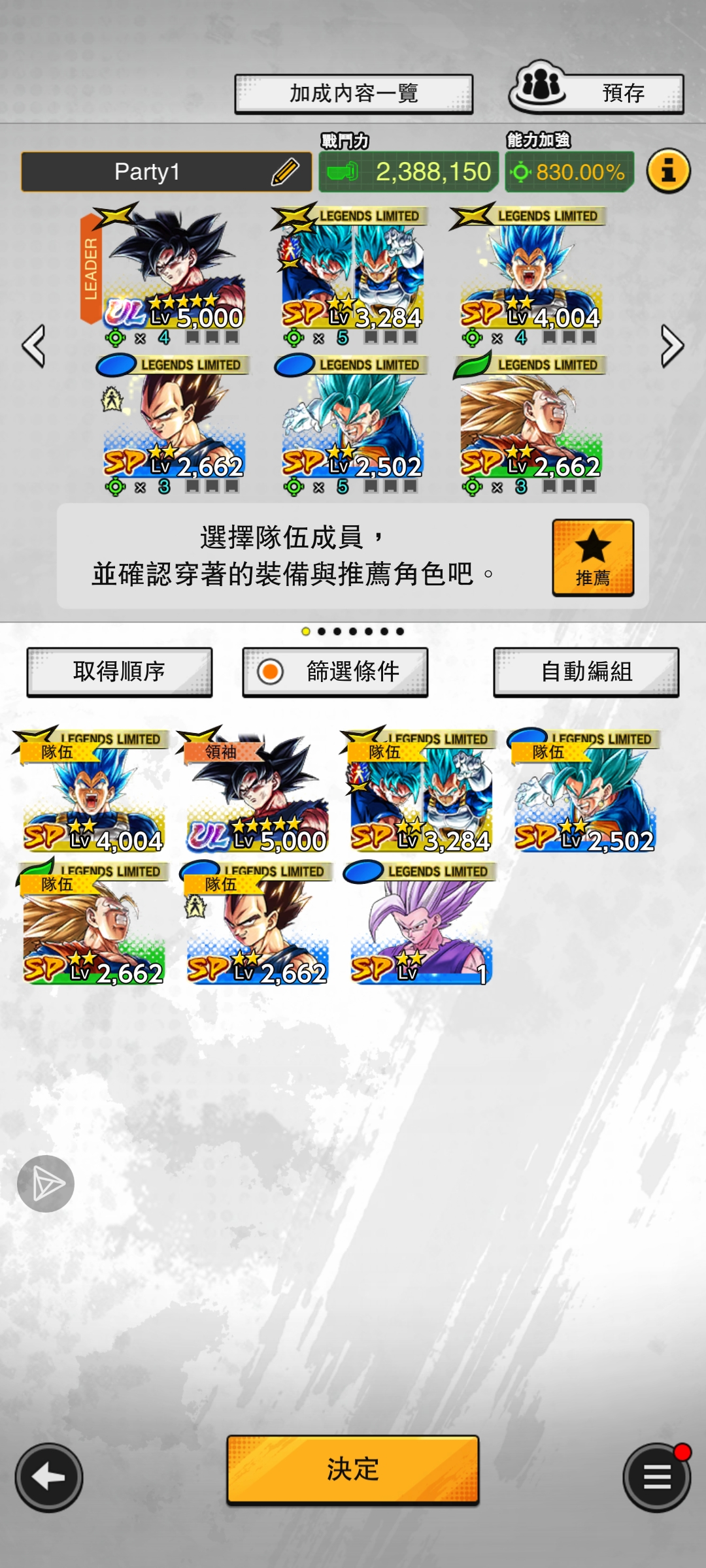Choose the purple-haired SP Lv 1 character
The height and width of the screenshot is (1568, 706).
(x=420, y=928)
